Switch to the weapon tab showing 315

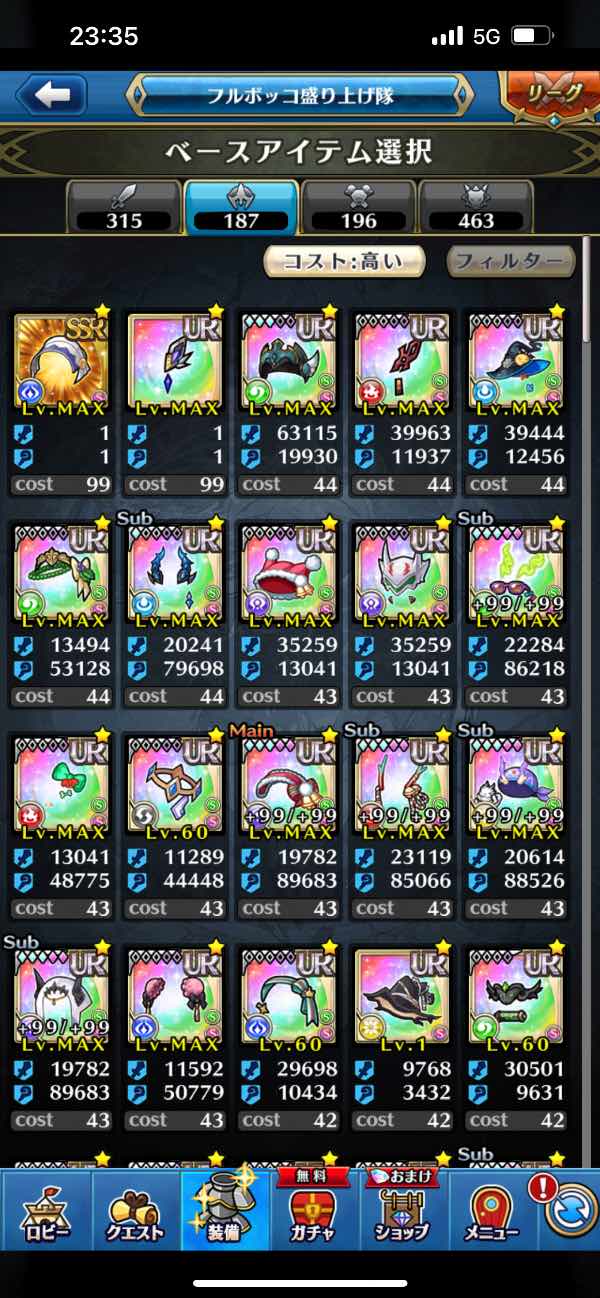[x=124, y=207]
